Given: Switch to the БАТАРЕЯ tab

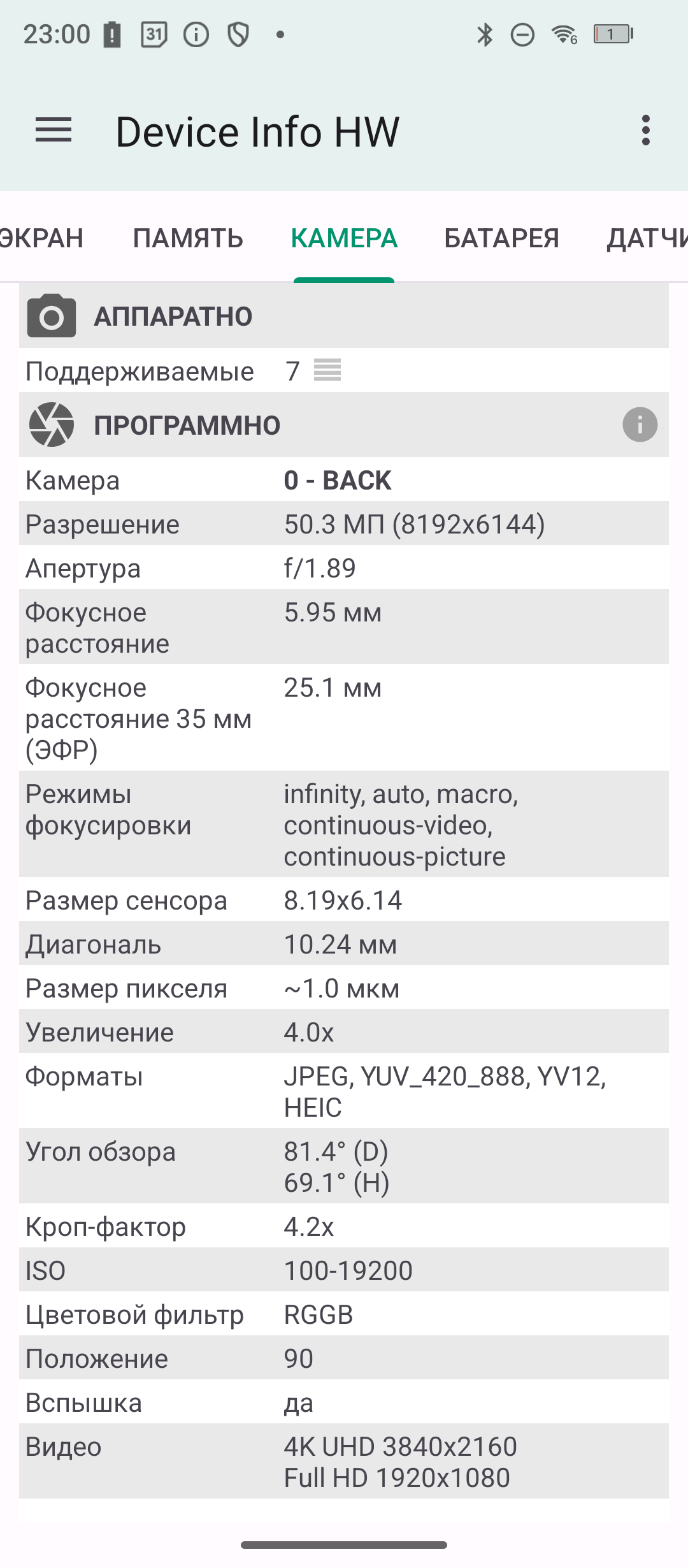Looking at the screenshot, I should coord(501,238).
